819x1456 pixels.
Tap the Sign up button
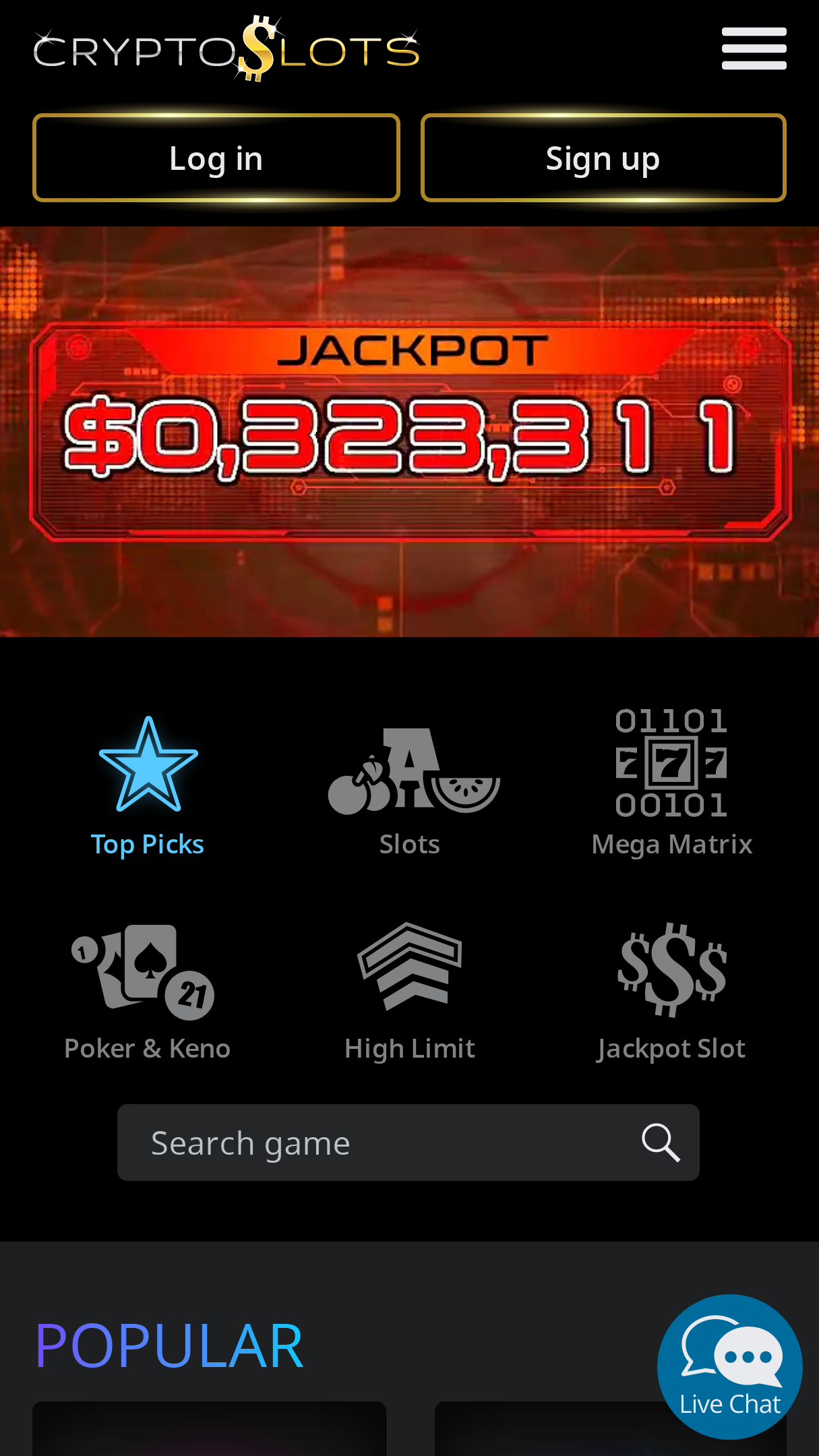pyautogui.click(x=603, y=158)
